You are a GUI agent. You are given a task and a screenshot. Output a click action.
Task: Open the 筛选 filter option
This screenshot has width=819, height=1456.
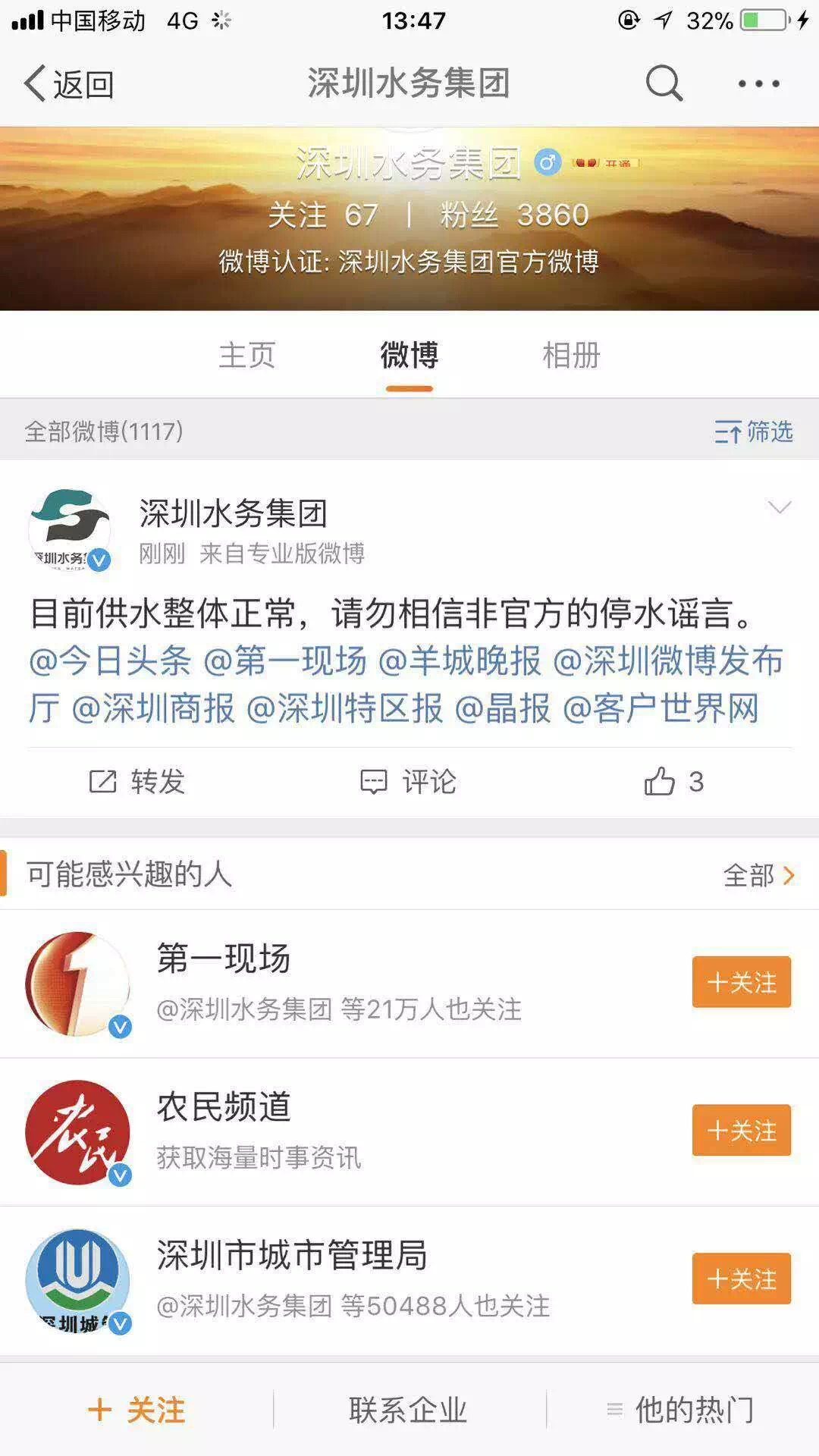[753, 431]
